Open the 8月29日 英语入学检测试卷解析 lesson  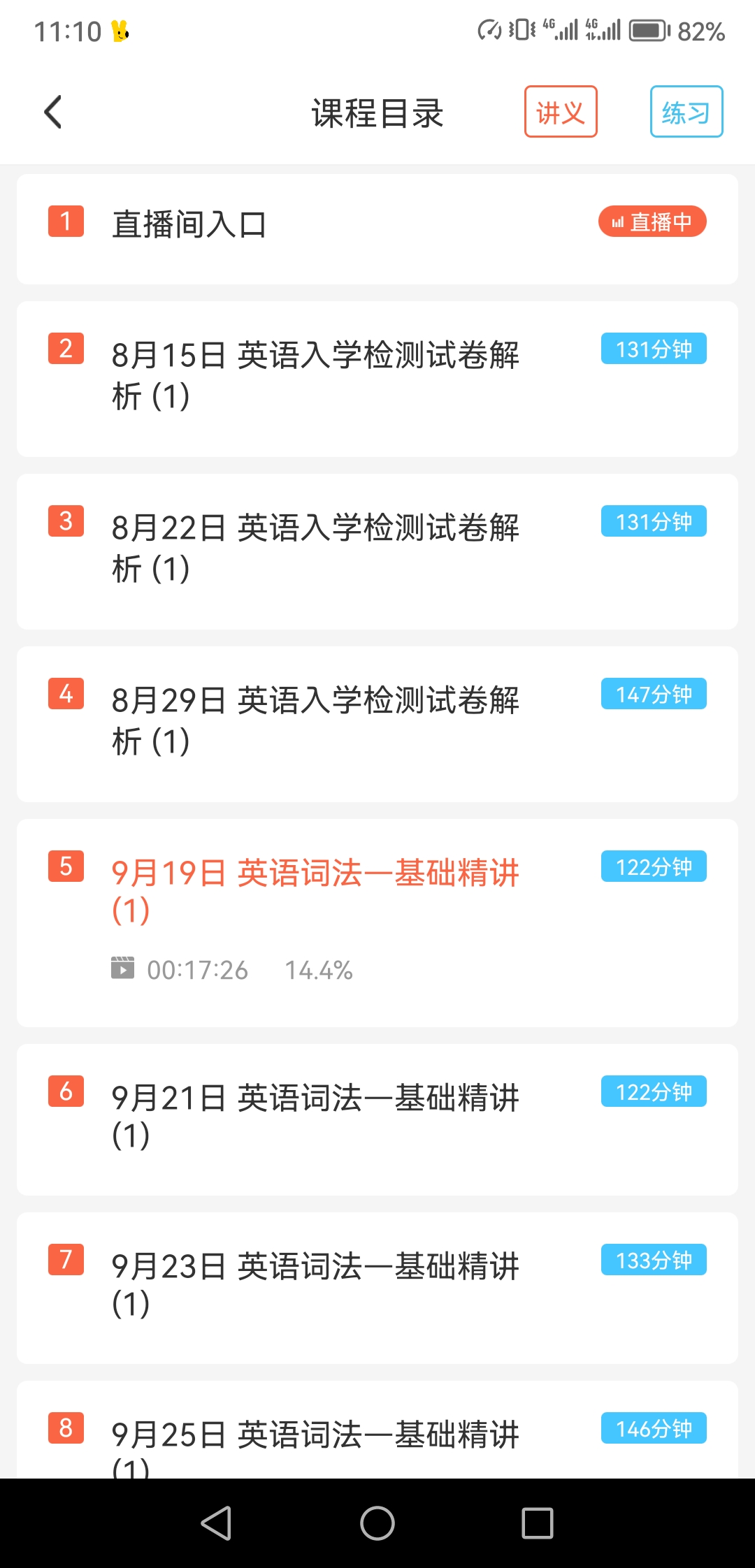tap(377, 724)
